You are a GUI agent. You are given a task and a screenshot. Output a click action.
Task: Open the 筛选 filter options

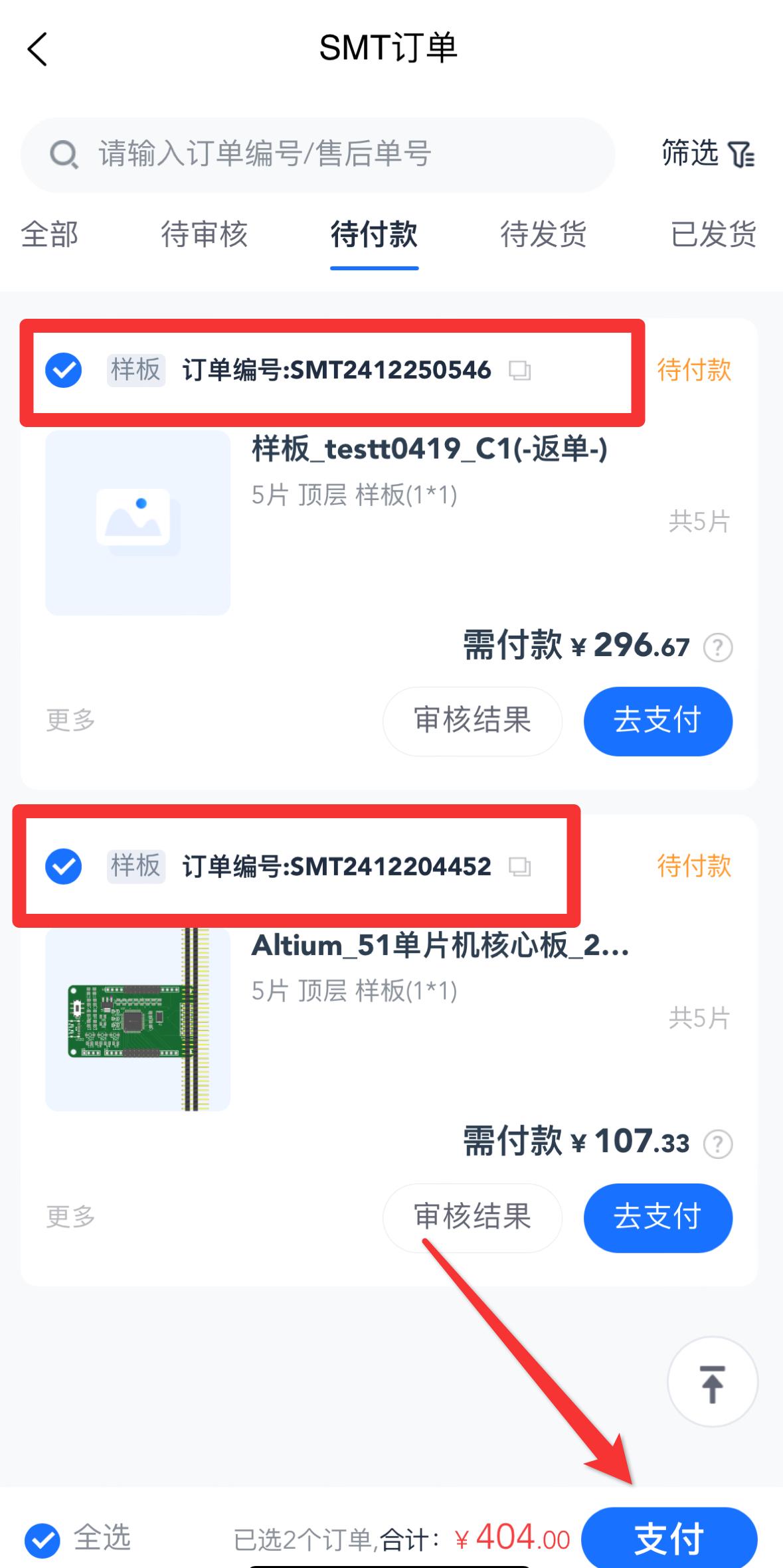coord(707,154)
